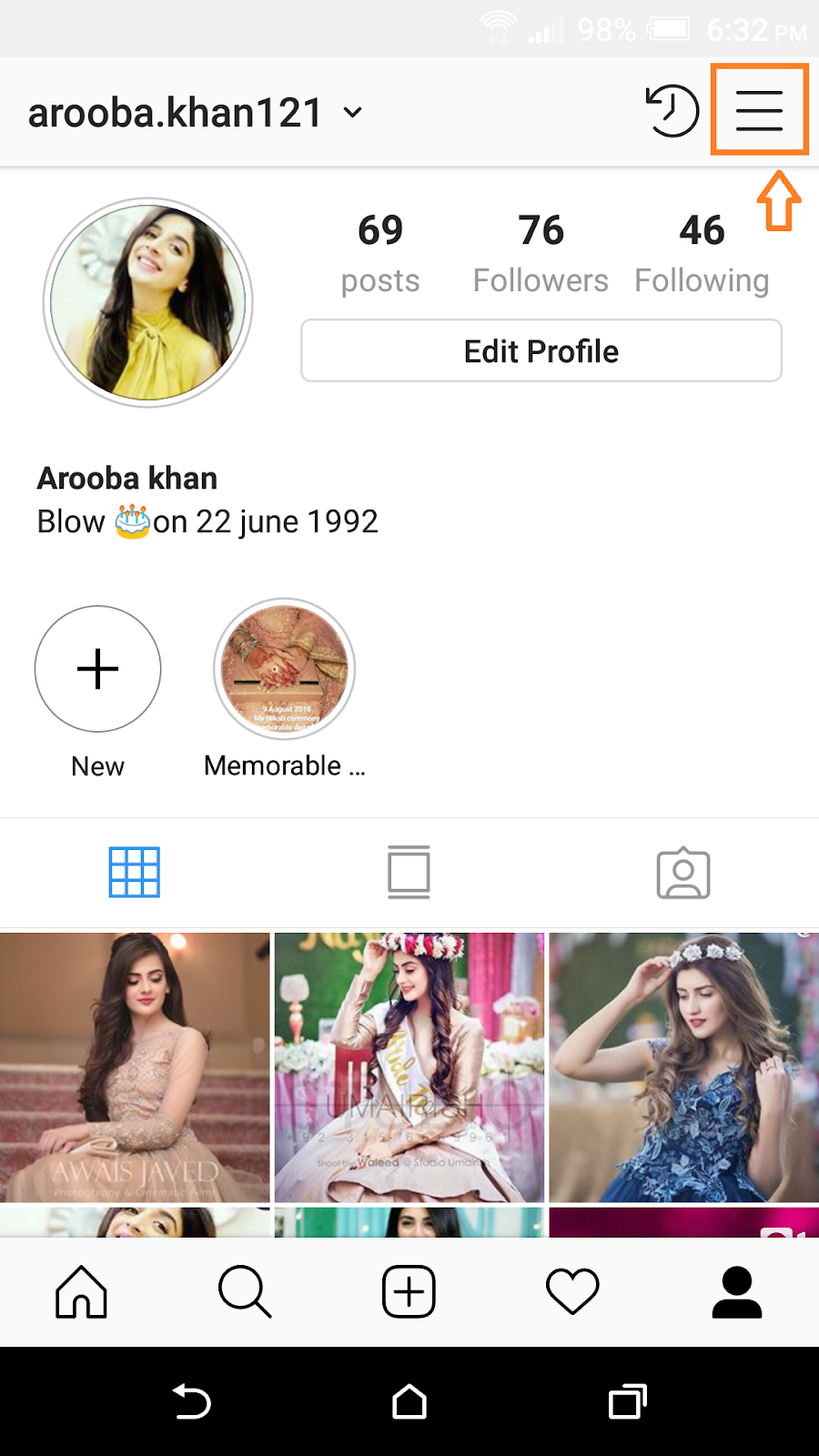The width and height of the screenshot is (819, 1456).
Task: Expand the arooba.khan121 account switcher
Action: click(195, 113)
